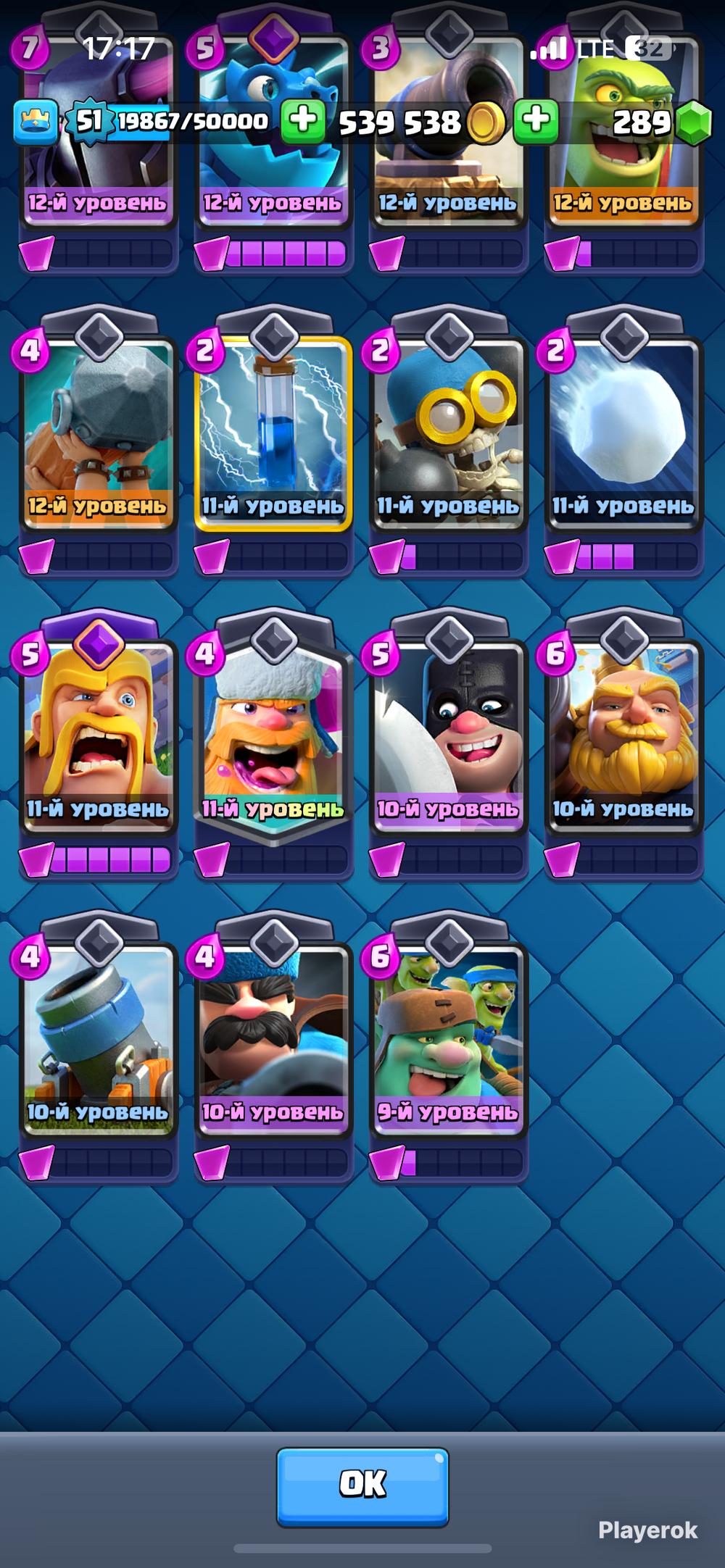This screenshot has width=725, height=1568.
Task: Select the P.E.K.K.A card costing 7 elixir
Action: (99, 138)
